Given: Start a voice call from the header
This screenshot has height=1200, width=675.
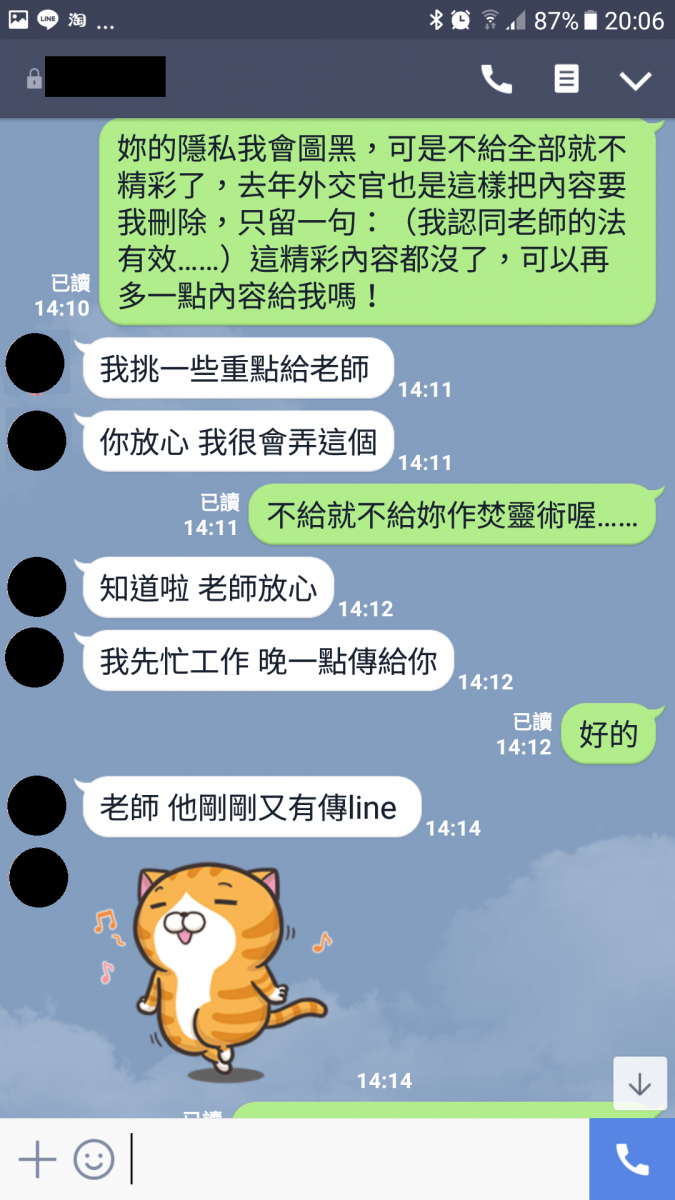Looking at the screenshot, I should (497, 80).
